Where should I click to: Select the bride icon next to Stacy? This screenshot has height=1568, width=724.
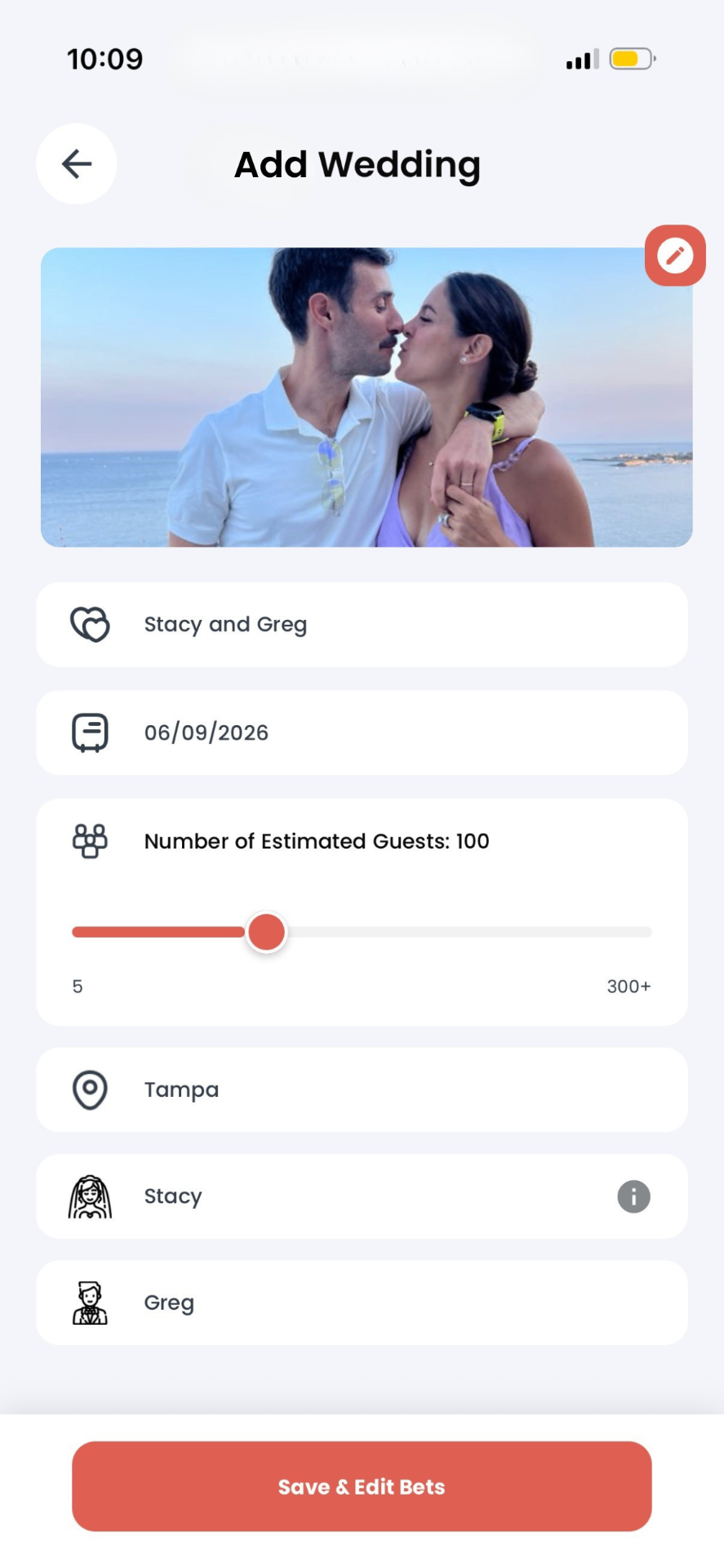pos(91,1196)
